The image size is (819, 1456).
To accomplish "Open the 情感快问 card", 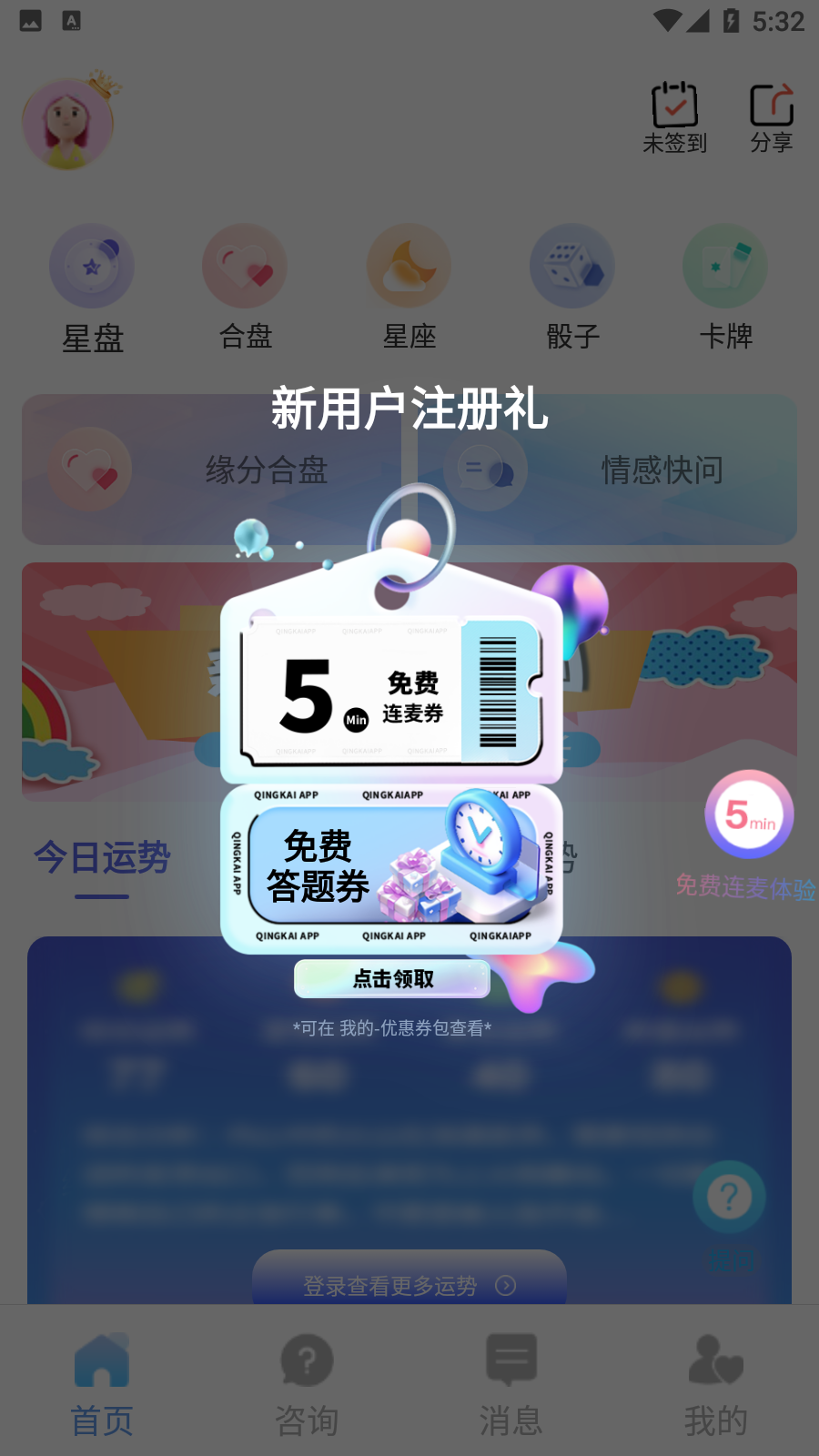I will [x=608, y=470].
